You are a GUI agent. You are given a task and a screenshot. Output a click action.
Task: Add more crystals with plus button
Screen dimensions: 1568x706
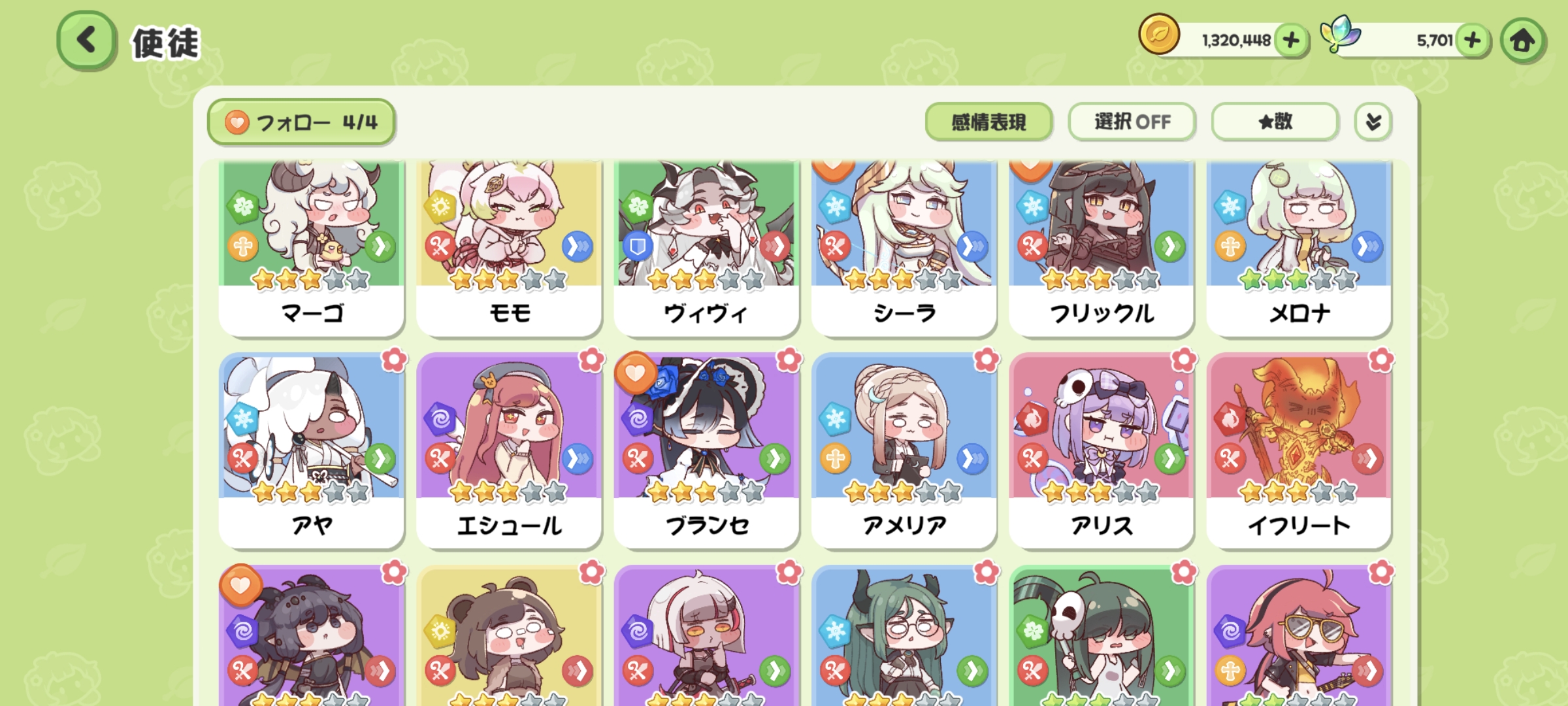click(x=1473, y=41)
